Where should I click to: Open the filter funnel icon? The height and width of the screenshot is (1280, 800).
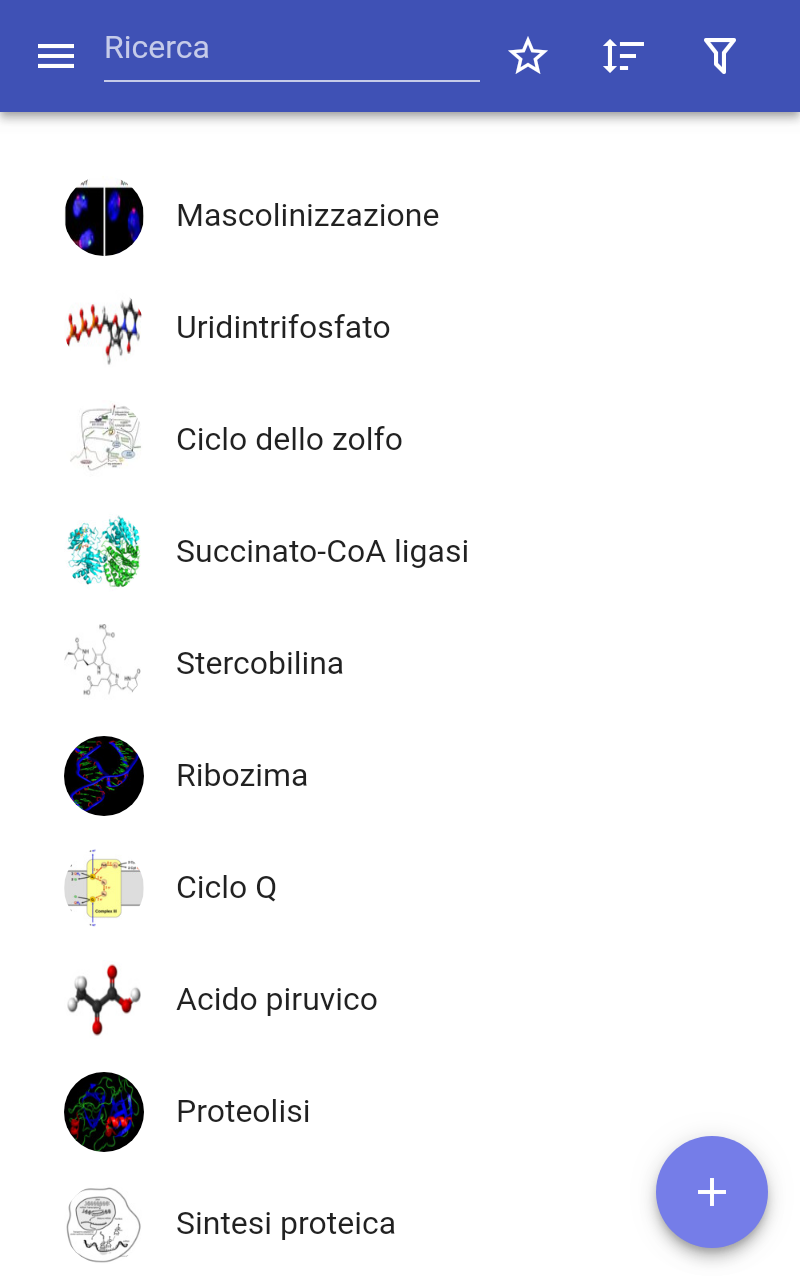(x=719, y=57)
